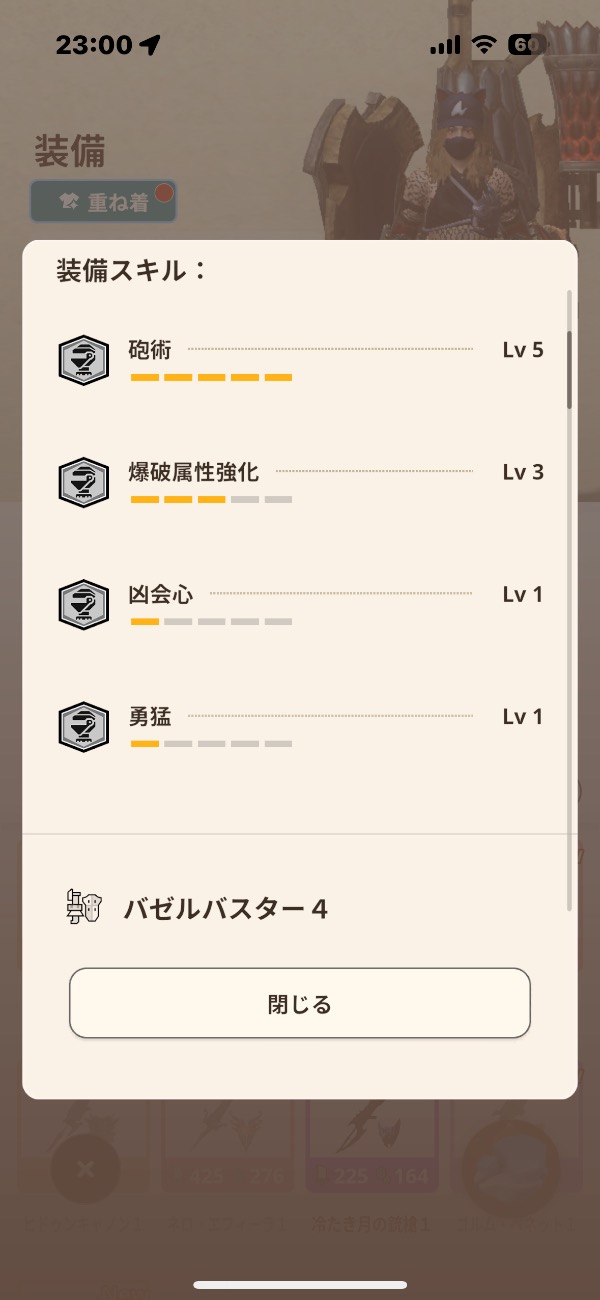
Task: Show details for the 勇猛 skill
Action: coord(300,727)
